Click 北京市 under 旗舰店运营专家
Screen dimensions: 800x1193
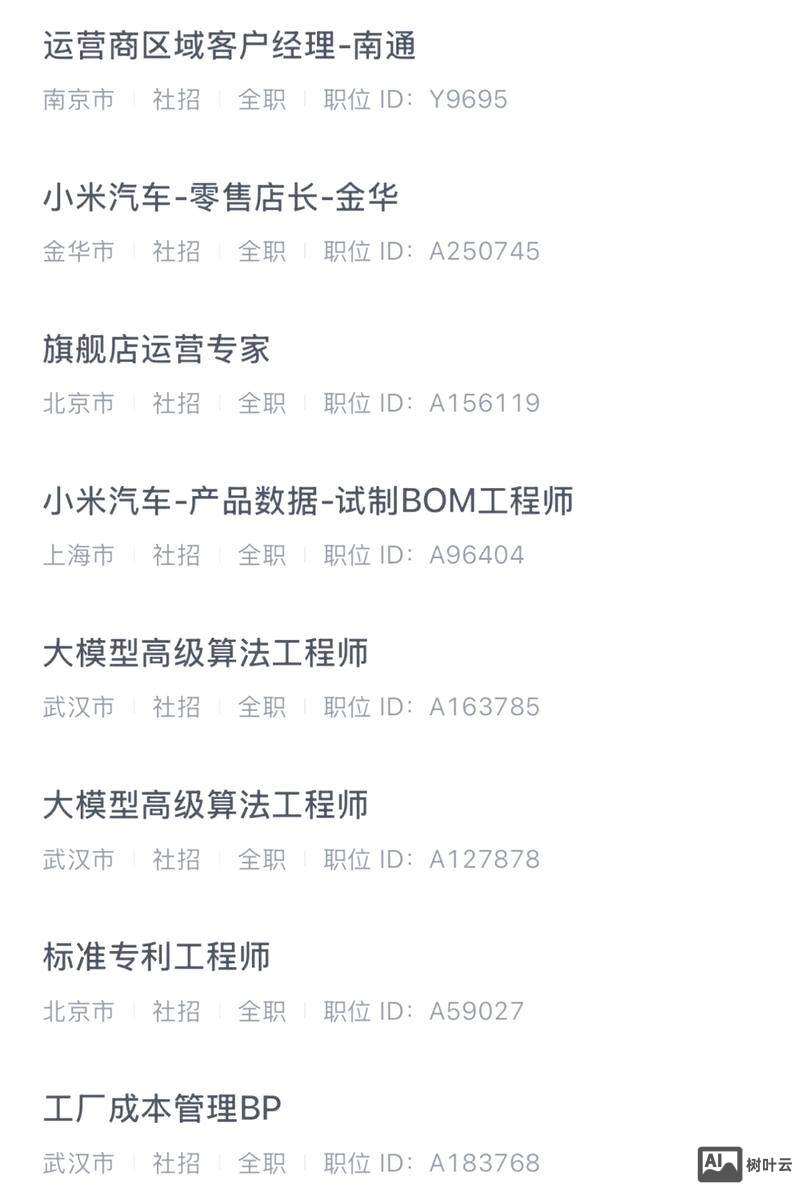tap(79, 404)
